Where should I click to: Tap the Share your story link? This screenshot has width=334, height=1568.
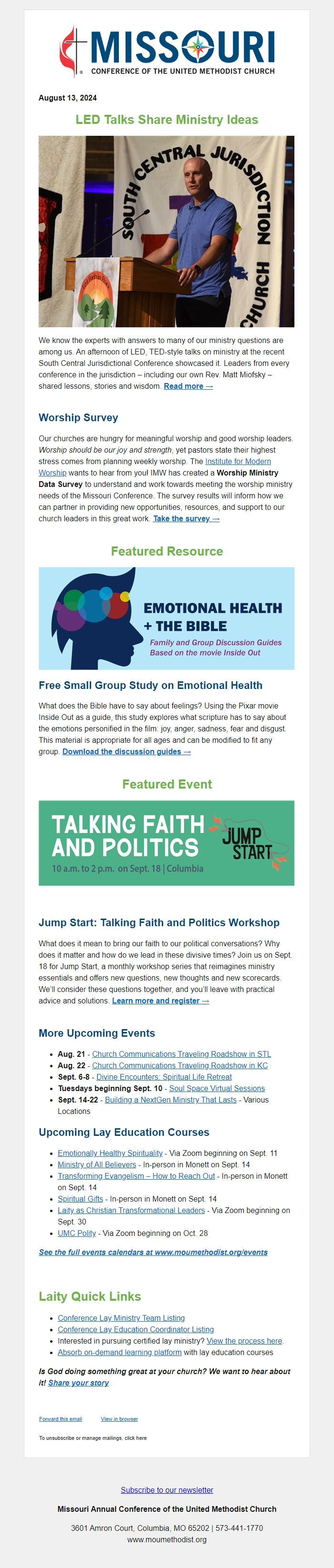tap(78, 1382)
